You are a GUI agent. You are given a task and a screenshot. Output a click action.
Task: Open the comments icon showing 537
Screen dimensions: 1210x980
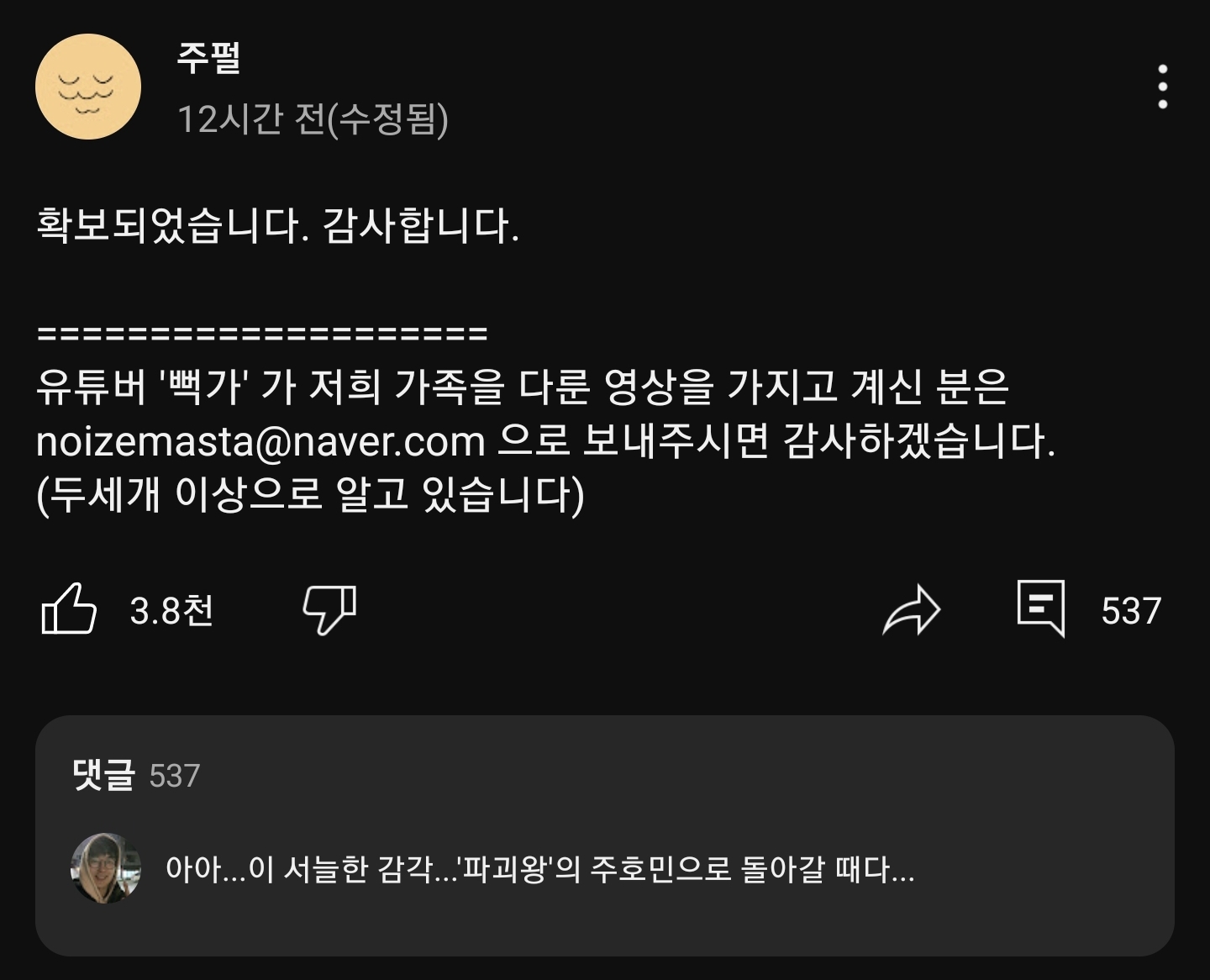pyautogui.click(x=1041, y=608)
